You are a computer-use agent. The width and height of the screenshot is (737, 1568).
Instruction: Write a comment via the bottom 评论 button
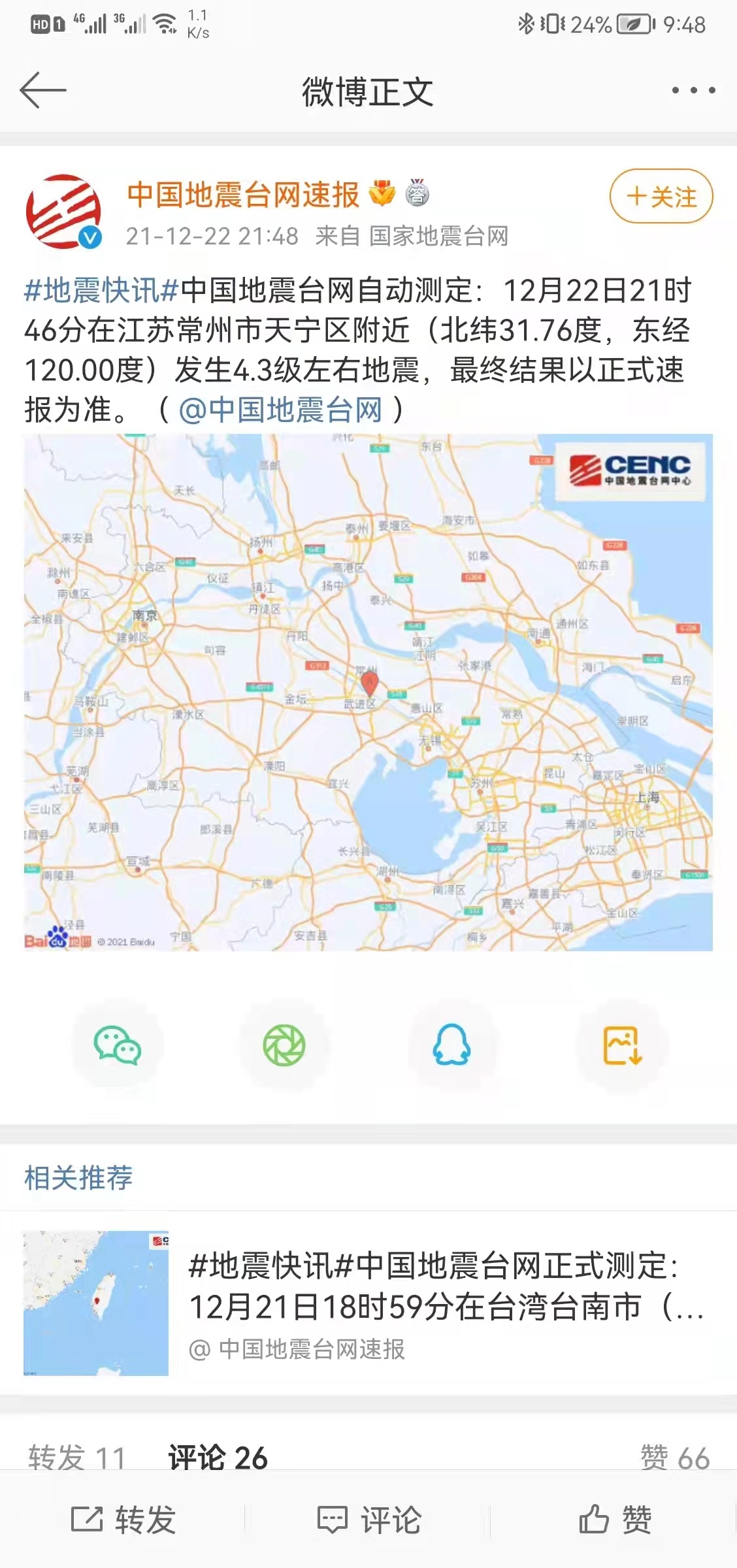[368, 1519]
